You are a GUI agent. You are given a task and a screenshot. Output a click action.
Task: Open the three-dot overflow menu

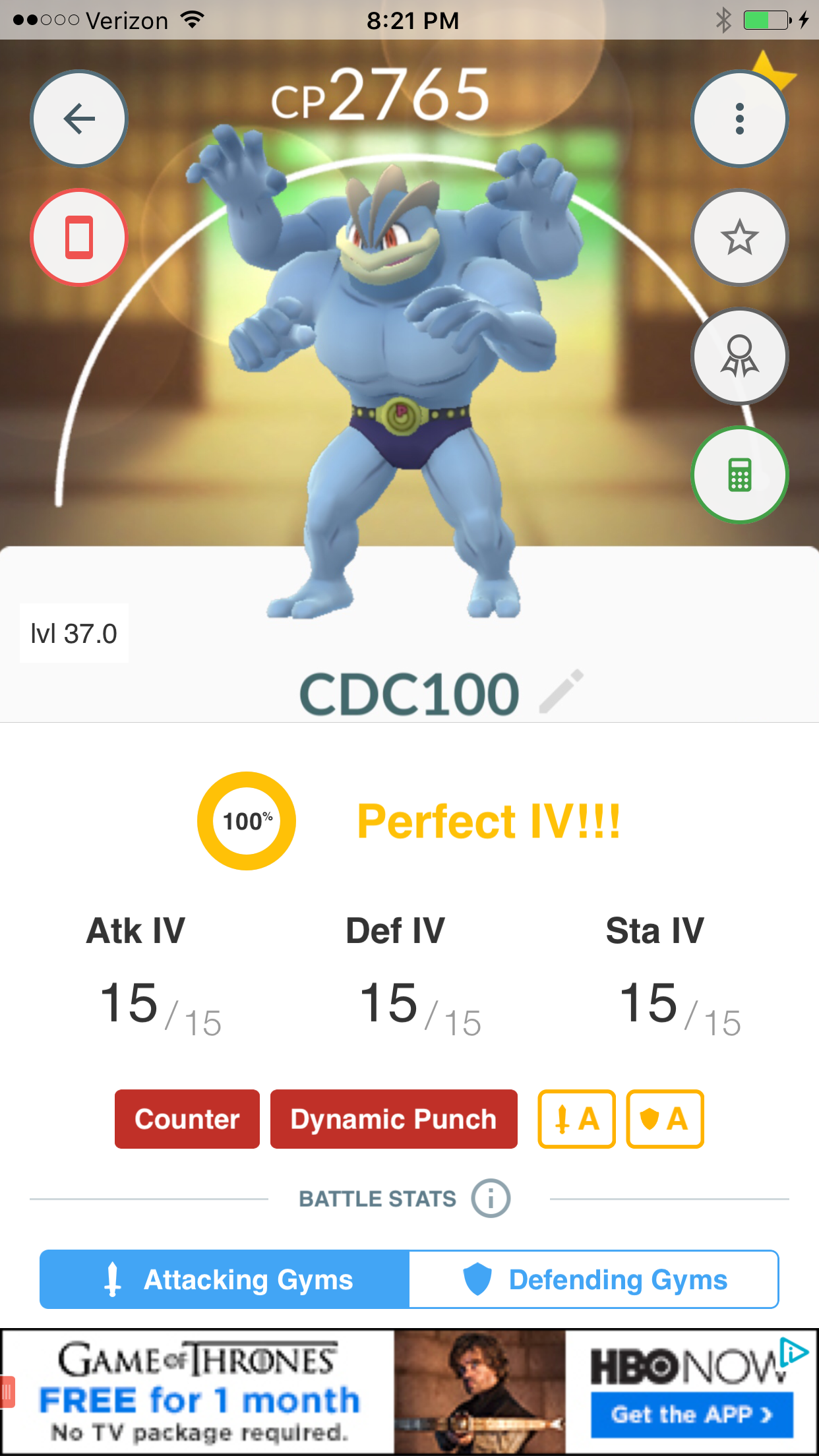(x=739, y=119)
